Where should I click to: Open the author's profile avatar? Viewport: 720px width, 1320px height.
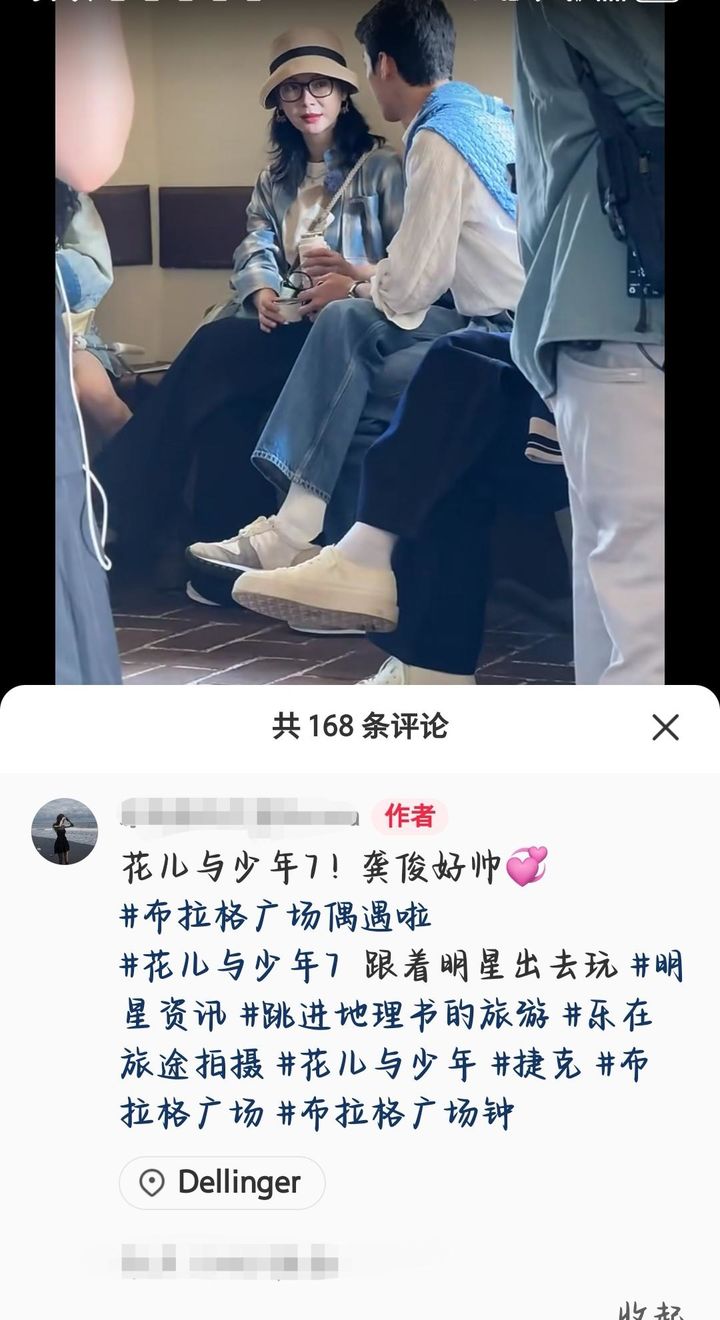[x=65, y=831]
